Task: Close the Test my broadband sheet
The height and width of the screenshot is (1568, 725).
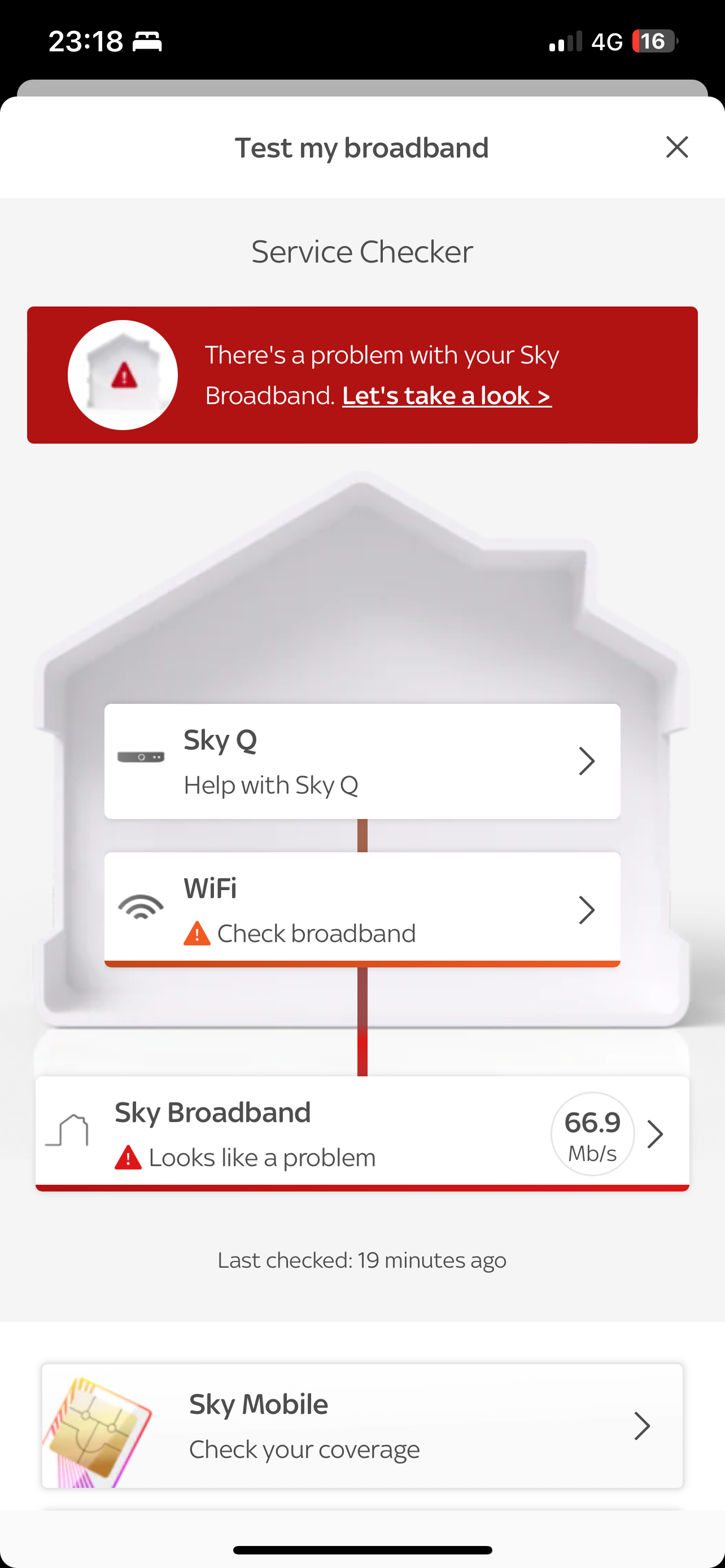Action: click(x=676, y=147)
